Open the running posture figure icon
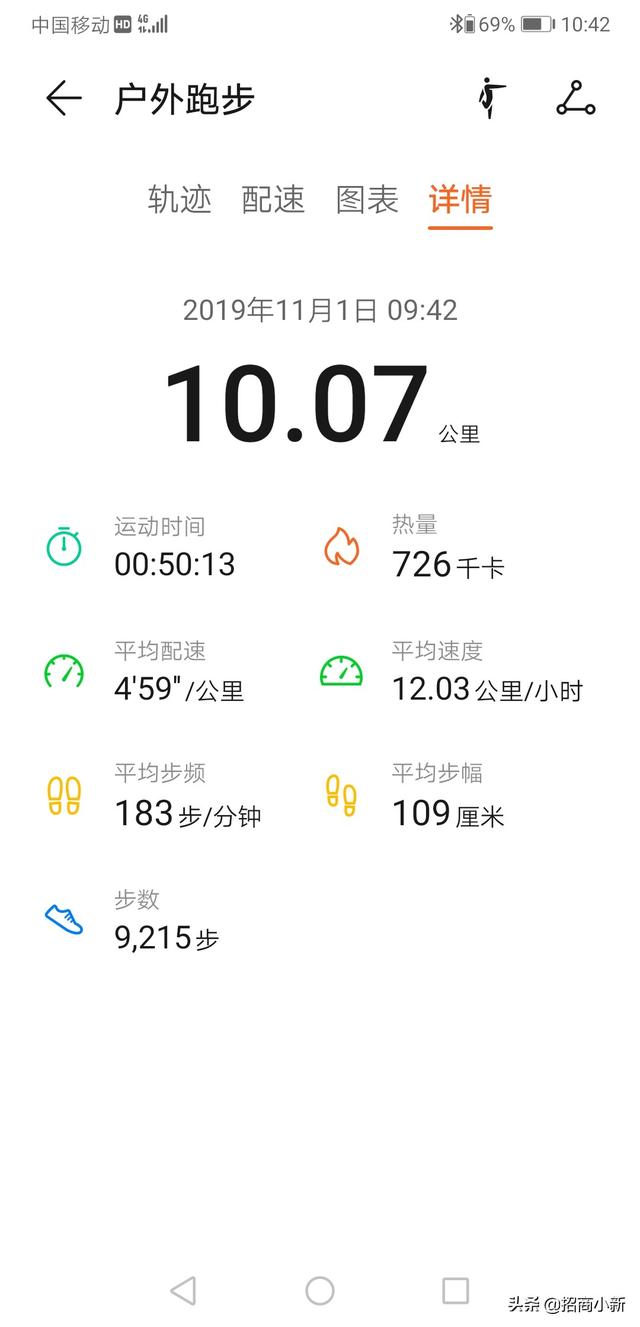The width and height of the screenshot is (640, 1327). pyautogui.click(x=490, y=98)
